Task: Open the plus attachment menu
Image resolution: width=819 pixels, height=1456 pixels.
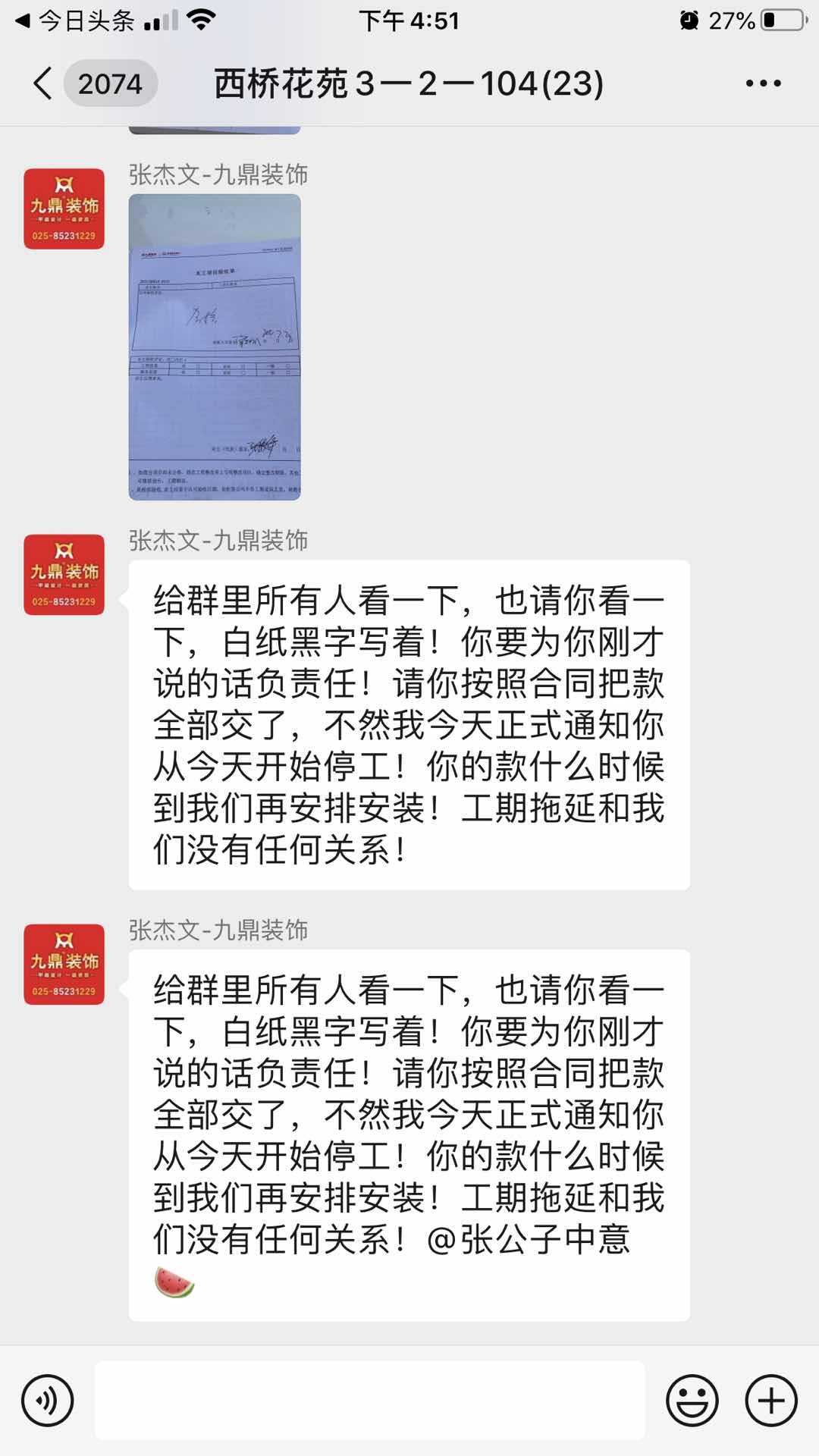Action: [x=771, y=1401]
